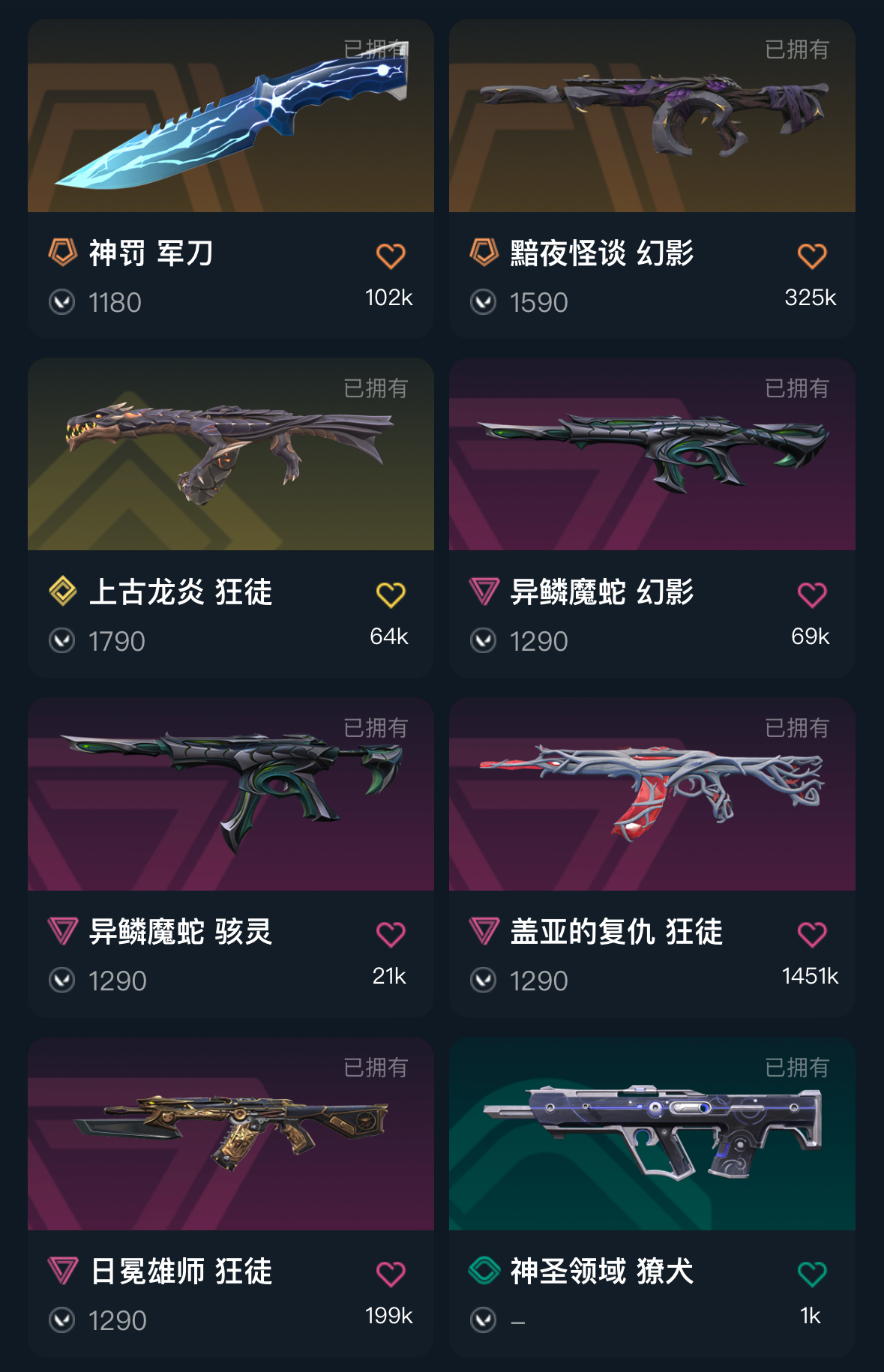Viewport: 884px width, 1372px height.
Task: Open the 黯夜怪谈 幻影 skin card
Action: (x=652, y=120)
